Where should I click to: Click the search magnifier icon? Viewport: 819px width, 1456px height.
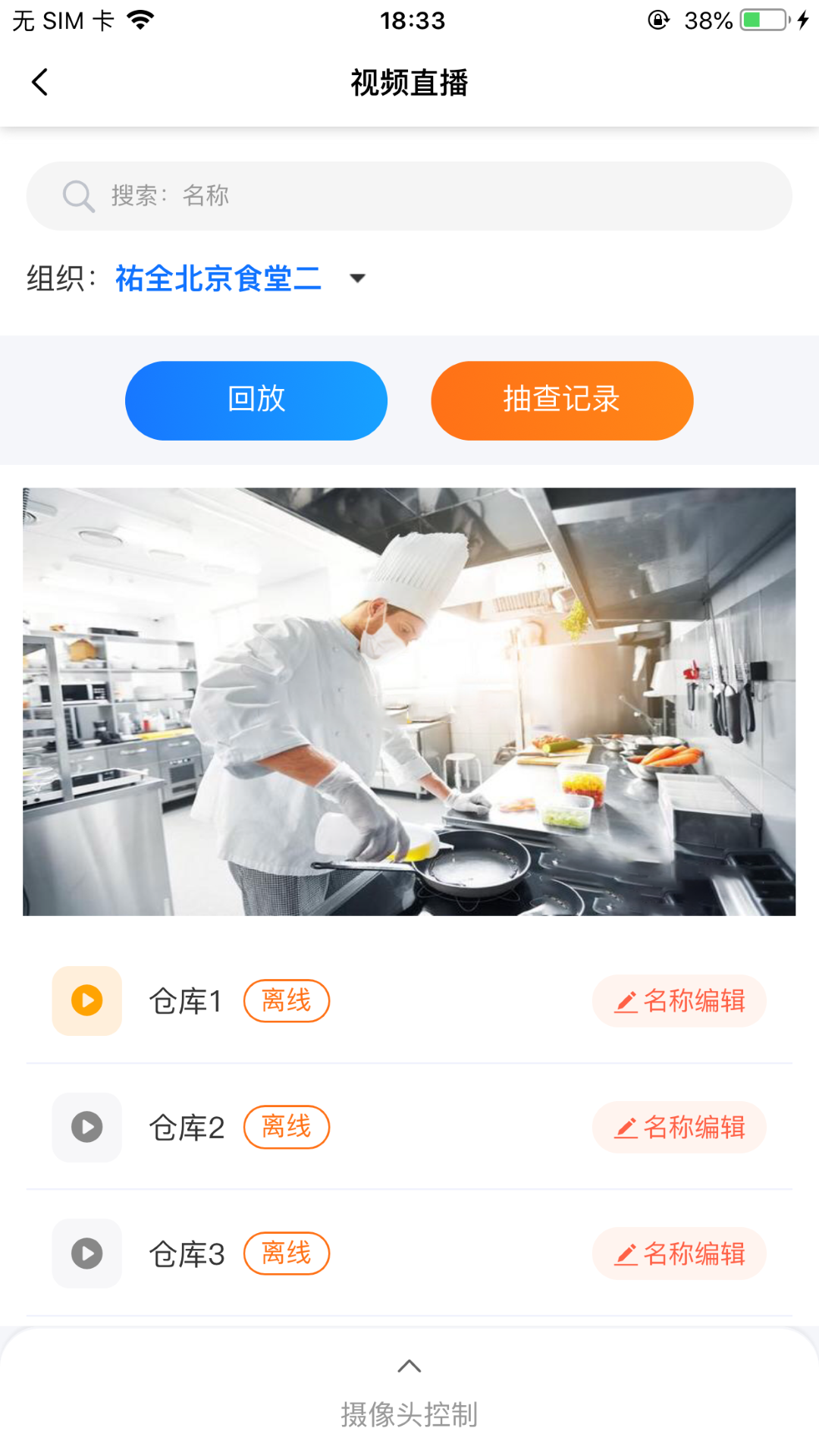pyautogui.click(x=78, y=195)
